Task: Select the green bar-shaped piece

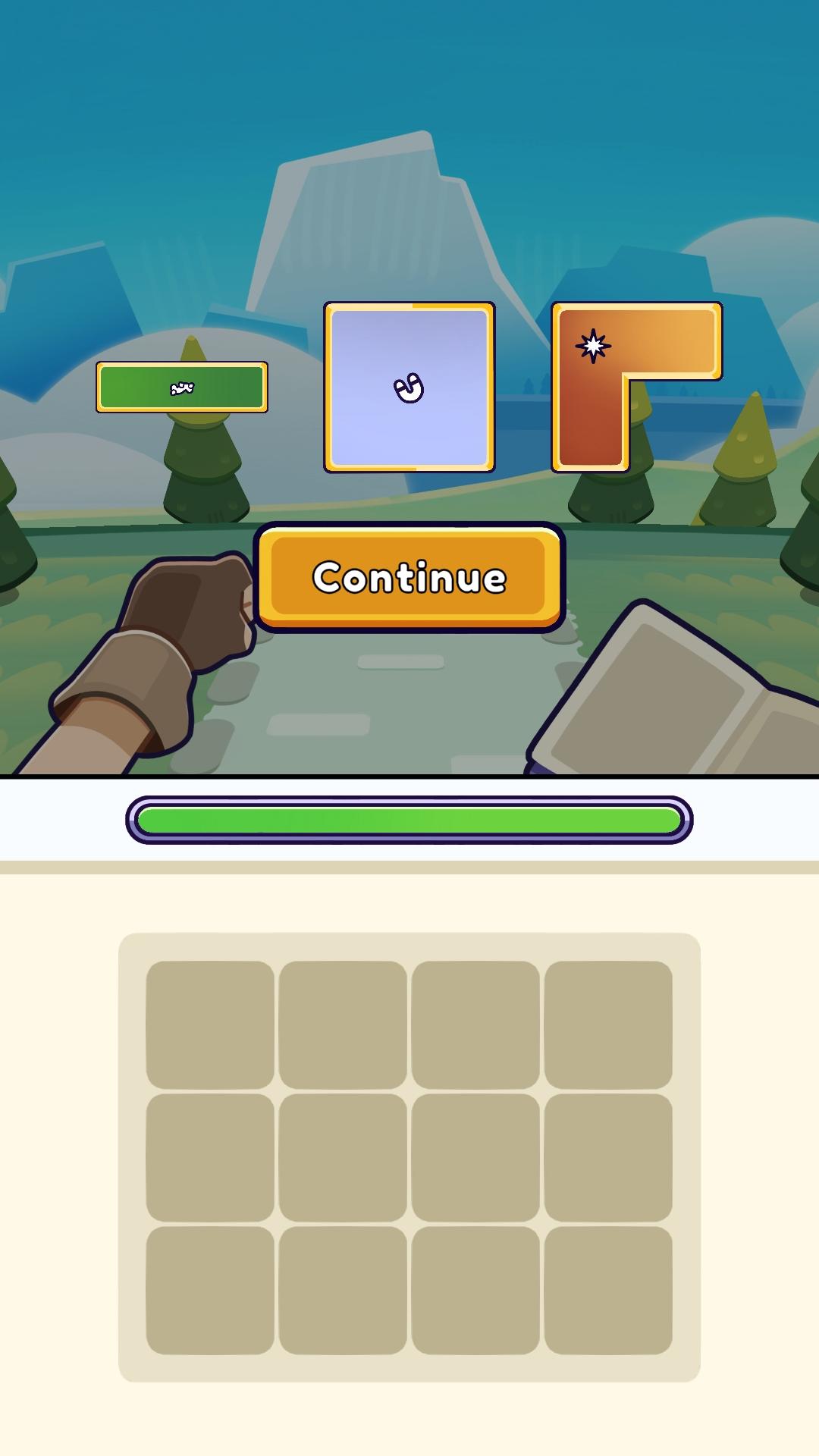Action: coord(182,388)
